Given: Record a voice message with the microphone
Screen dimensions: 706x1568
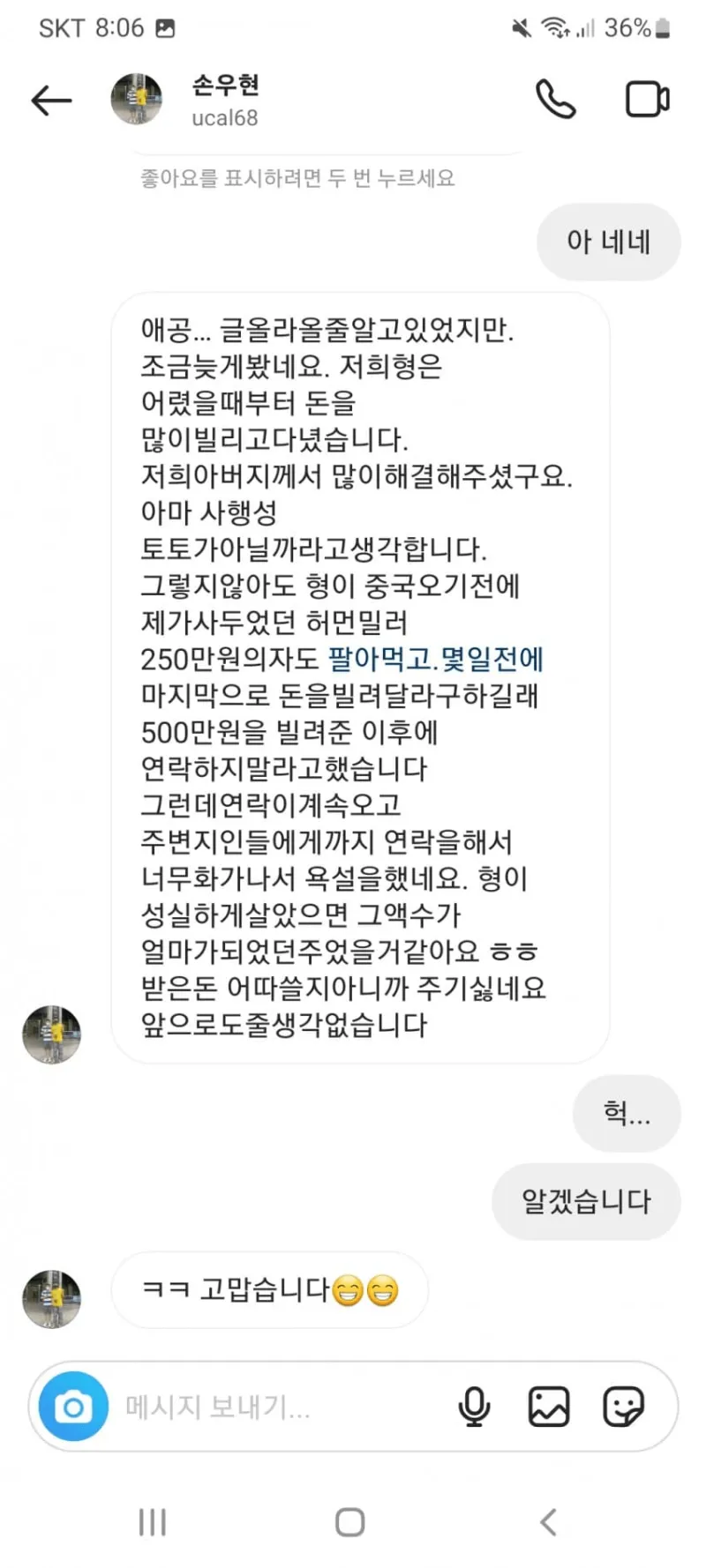Looking at the screenshot, I should coord(475,1407).
